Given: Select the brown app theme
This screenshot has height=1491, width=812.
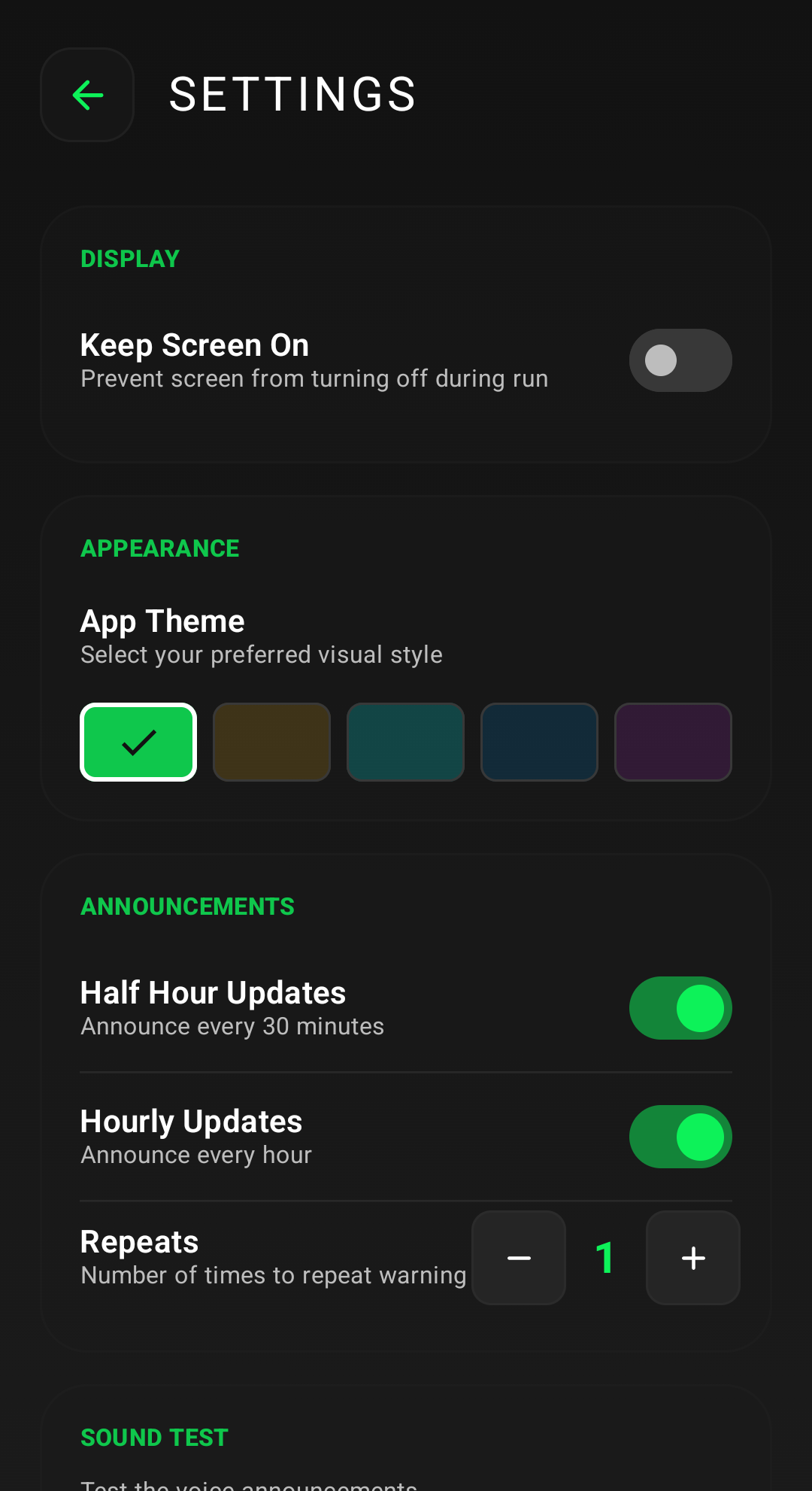Looking at the screenshot, I should [271, 742].
